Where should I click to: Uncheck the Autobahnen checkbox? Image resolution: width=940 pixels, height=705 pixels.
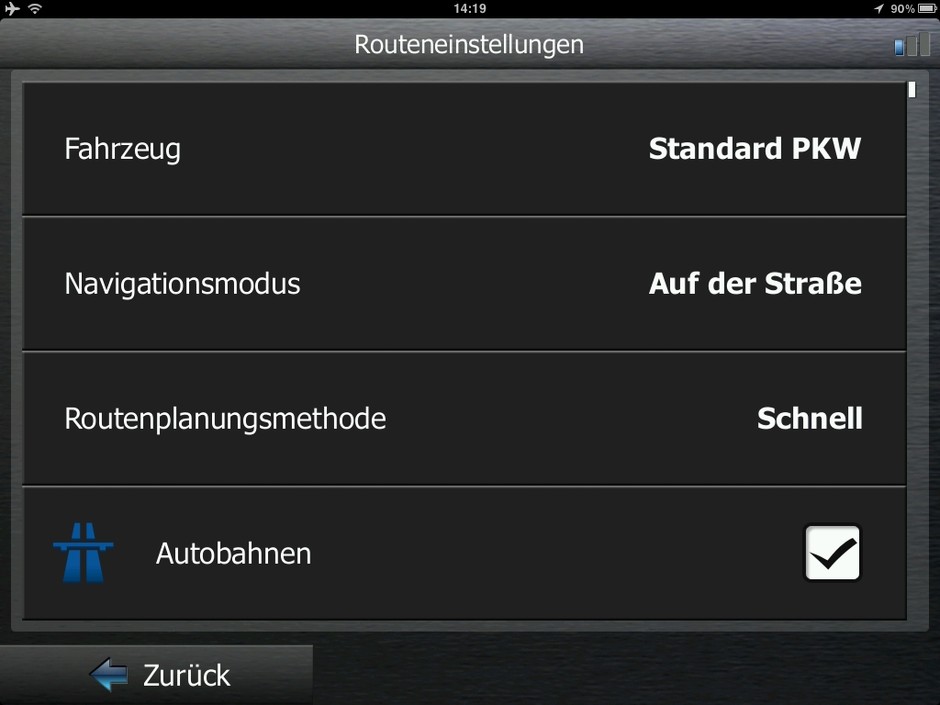(x=832, y=553)
